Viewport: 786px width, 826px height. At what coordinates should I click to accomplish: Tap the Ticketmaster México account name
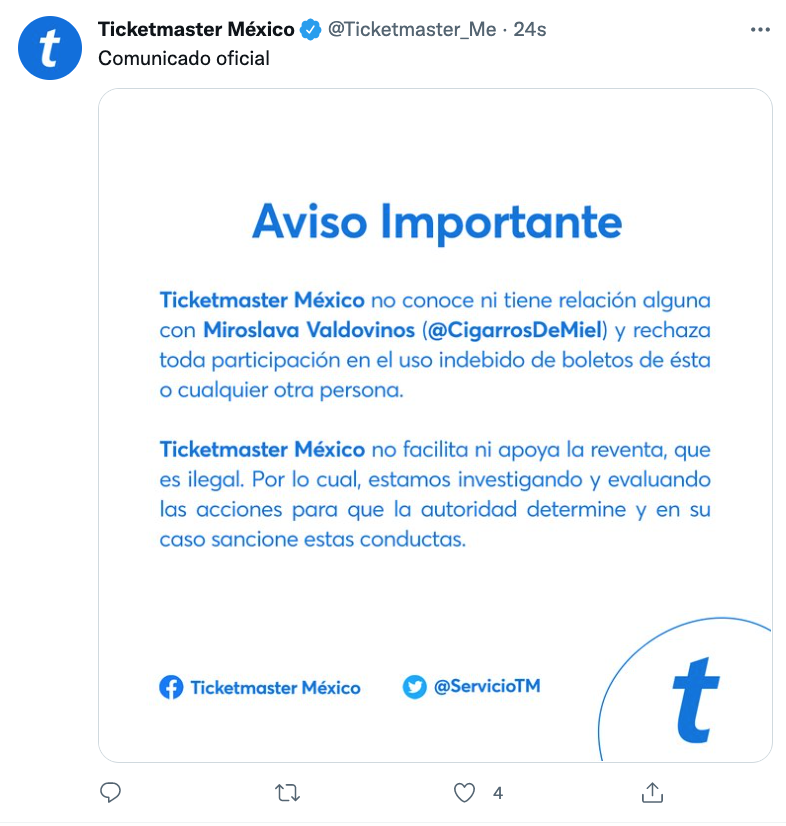pos(196,30)
